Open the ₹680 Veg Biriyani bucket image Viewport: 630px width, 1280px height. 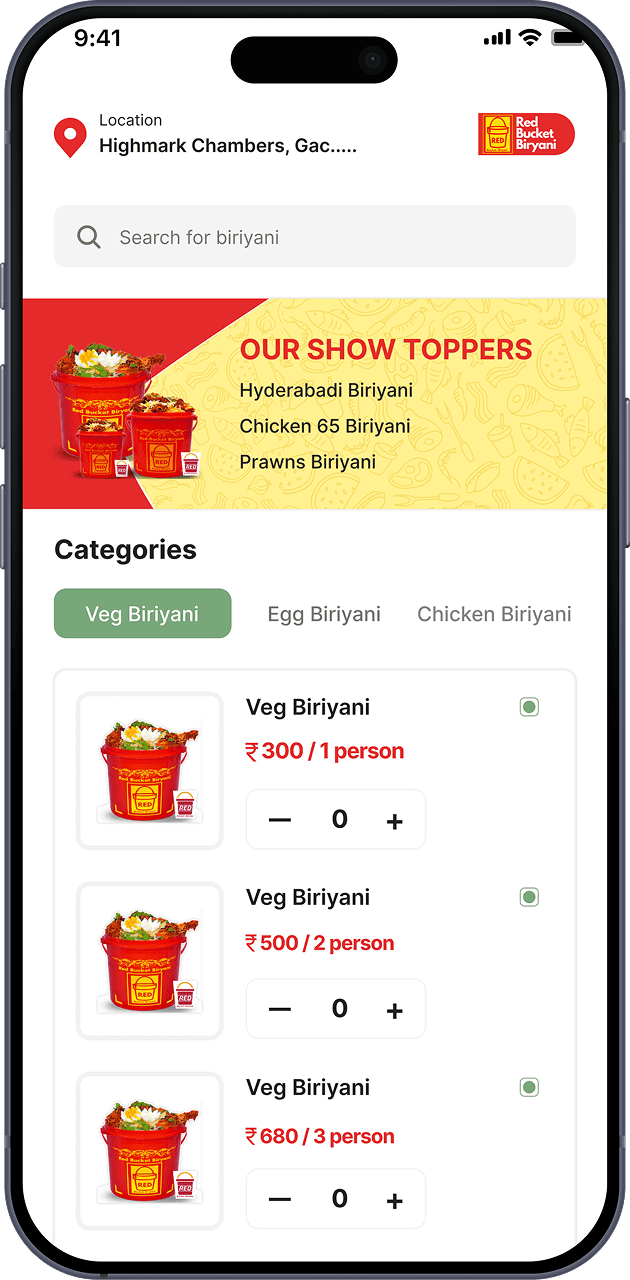150,1151
